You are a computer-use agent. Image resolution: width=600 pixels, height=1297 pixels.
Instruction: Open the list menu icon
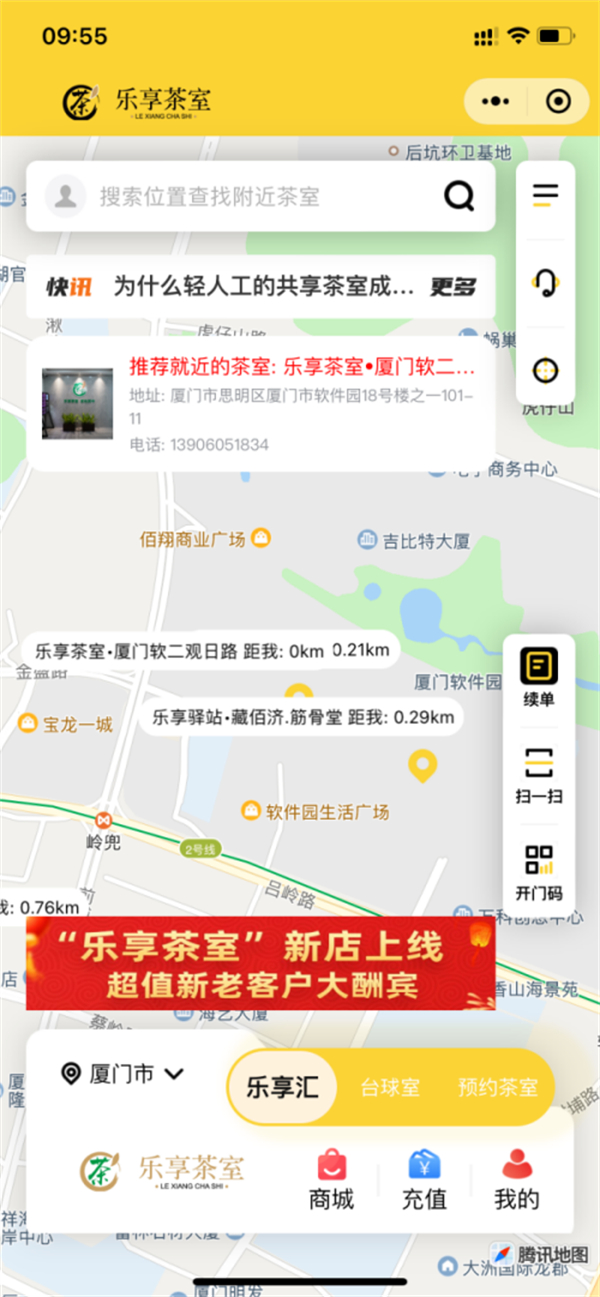(x=546, y=195)
